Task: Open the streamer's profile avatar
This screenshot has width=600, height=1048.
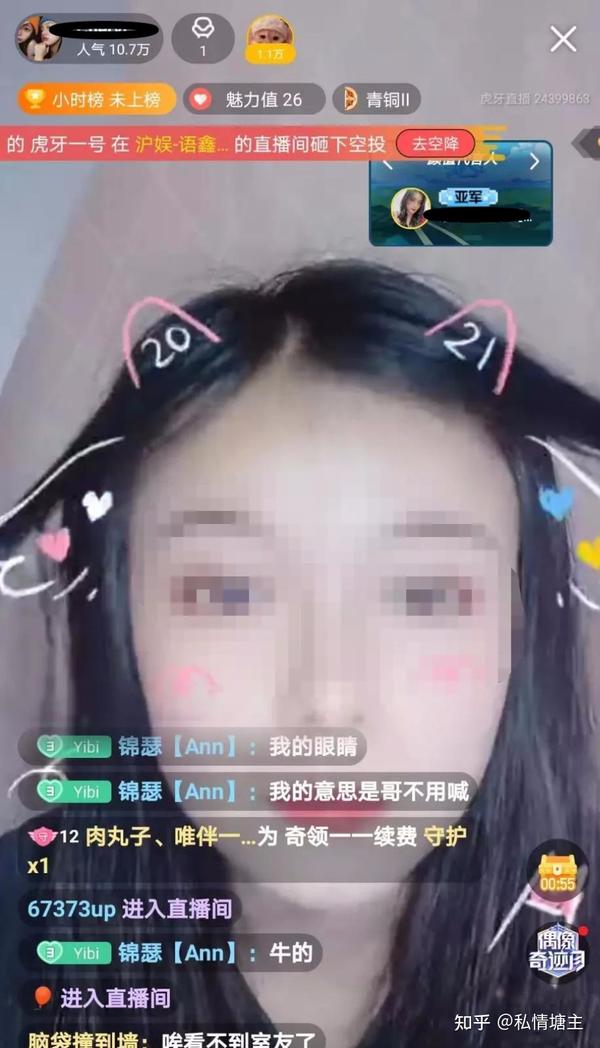Action: pyautogui.click(x=40, y=39)
